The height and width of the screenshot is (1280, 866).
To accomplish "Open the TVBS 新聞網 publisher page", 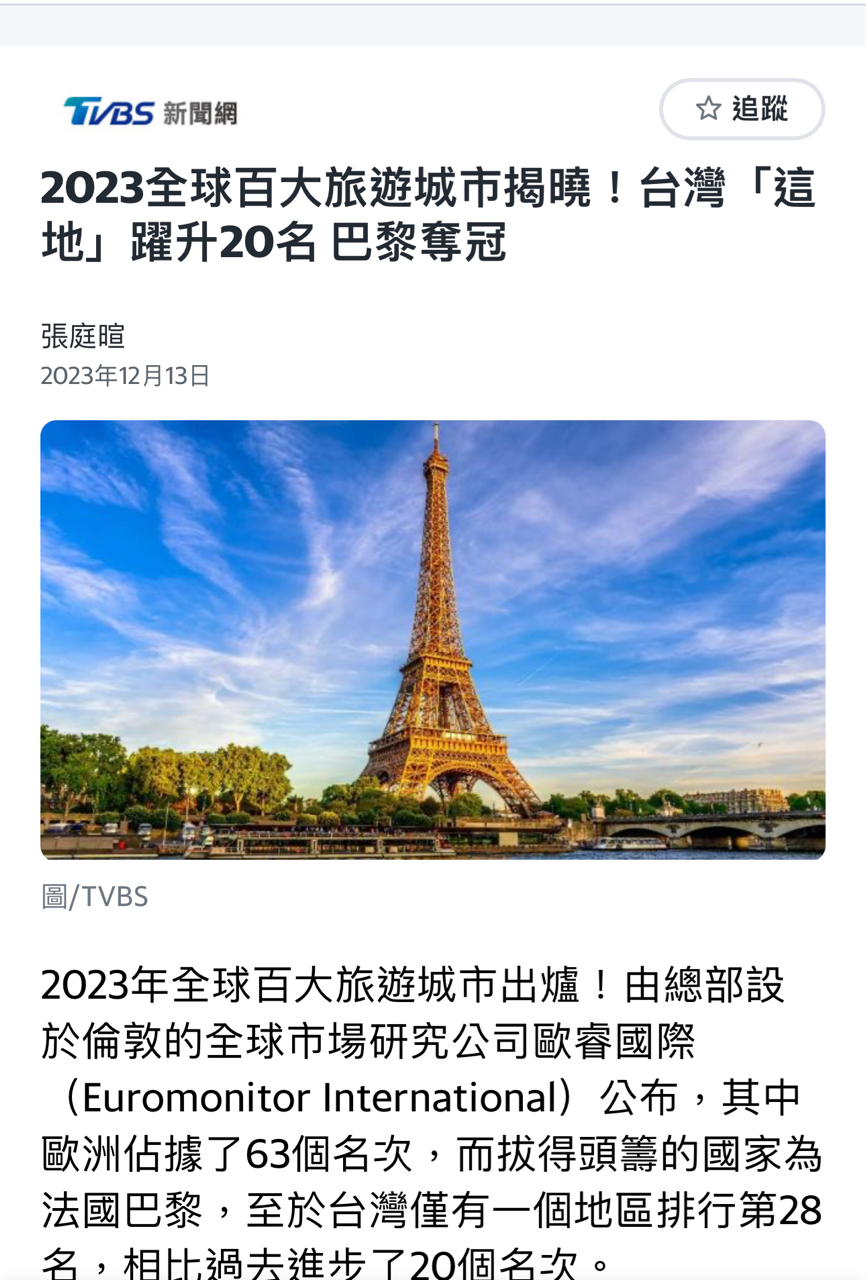I will pos(150,112).
